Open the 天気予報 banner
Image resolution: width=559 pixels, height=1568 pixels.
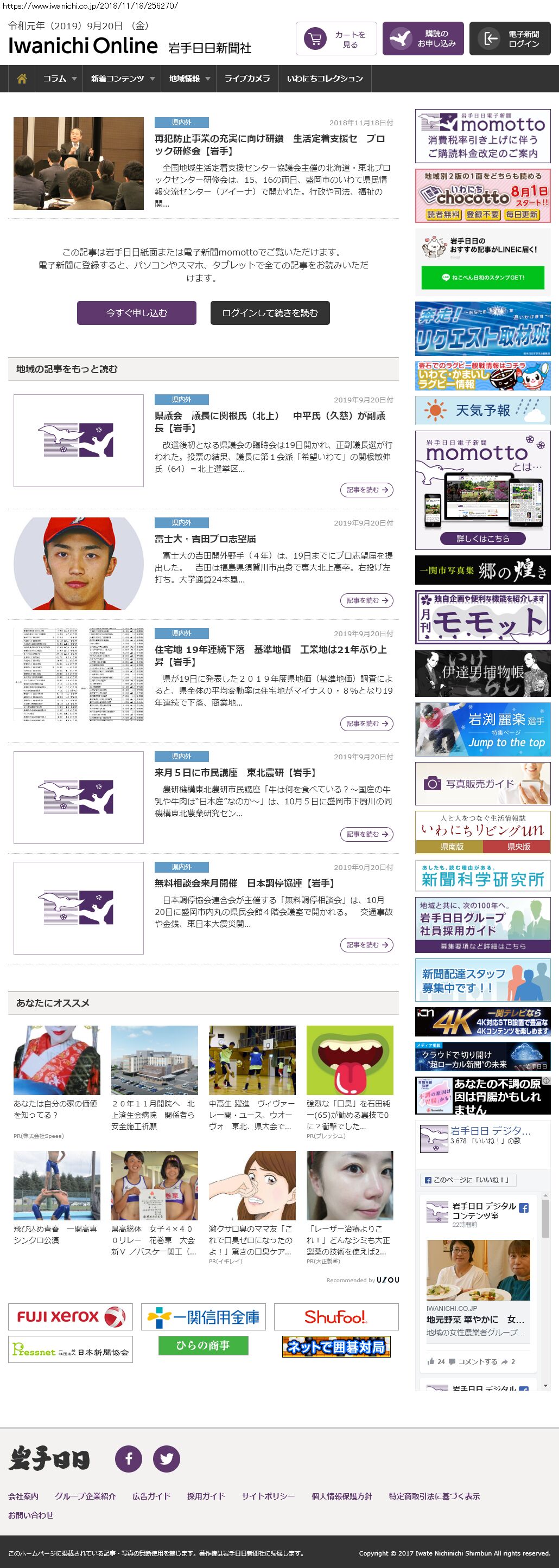tap(483, 410)
